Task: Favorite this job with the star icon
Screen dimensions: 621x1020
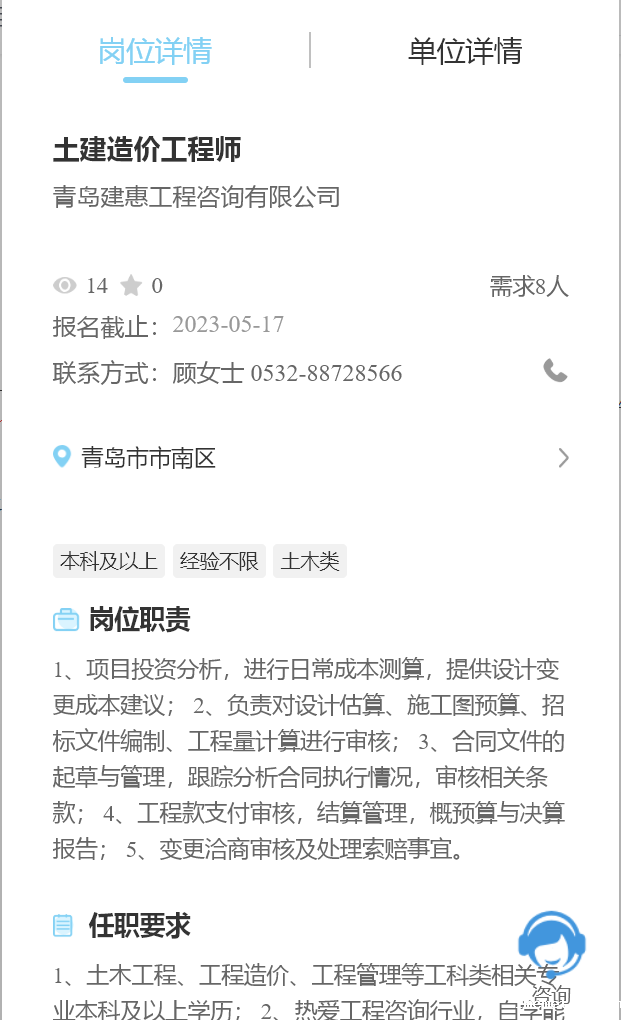Action: tap(131, 286)
